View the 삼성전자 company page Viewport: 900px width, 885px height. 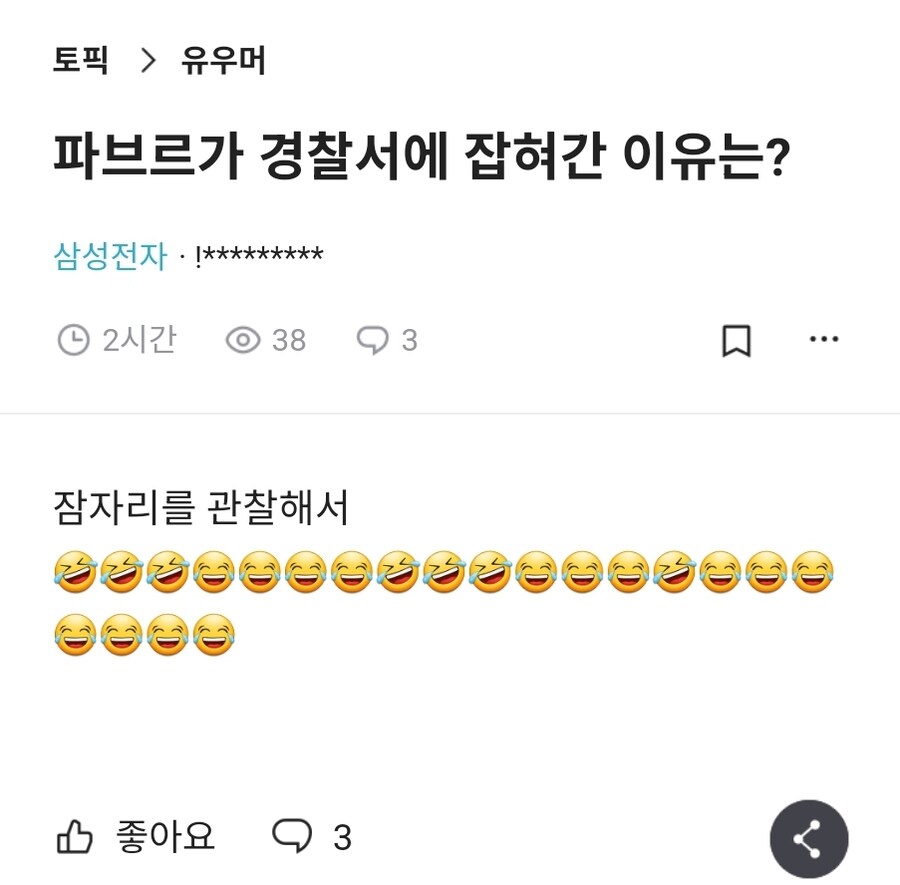coord(110,257)
